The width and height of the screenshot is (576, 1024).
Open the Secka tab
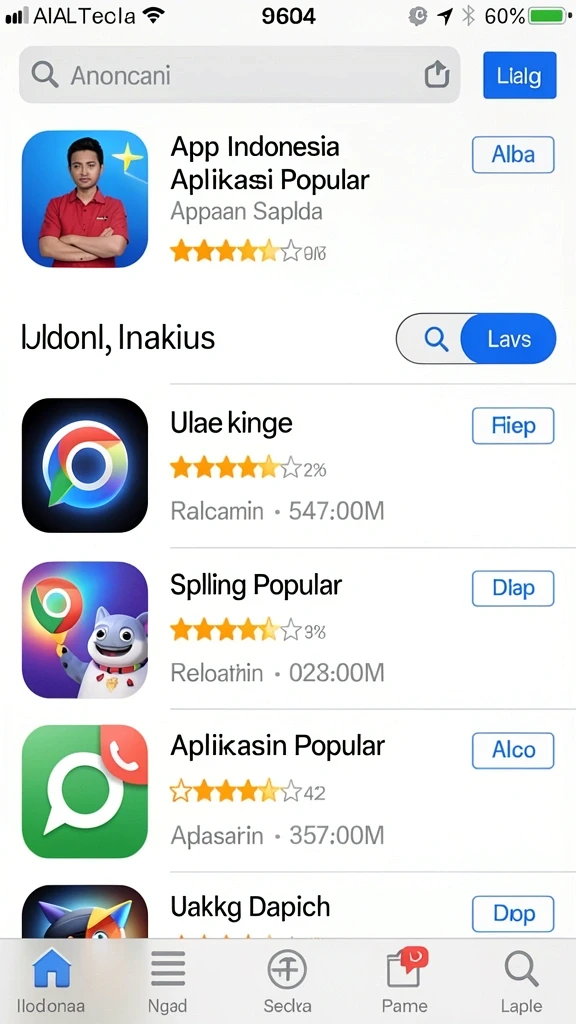click(x=287, y=980)
